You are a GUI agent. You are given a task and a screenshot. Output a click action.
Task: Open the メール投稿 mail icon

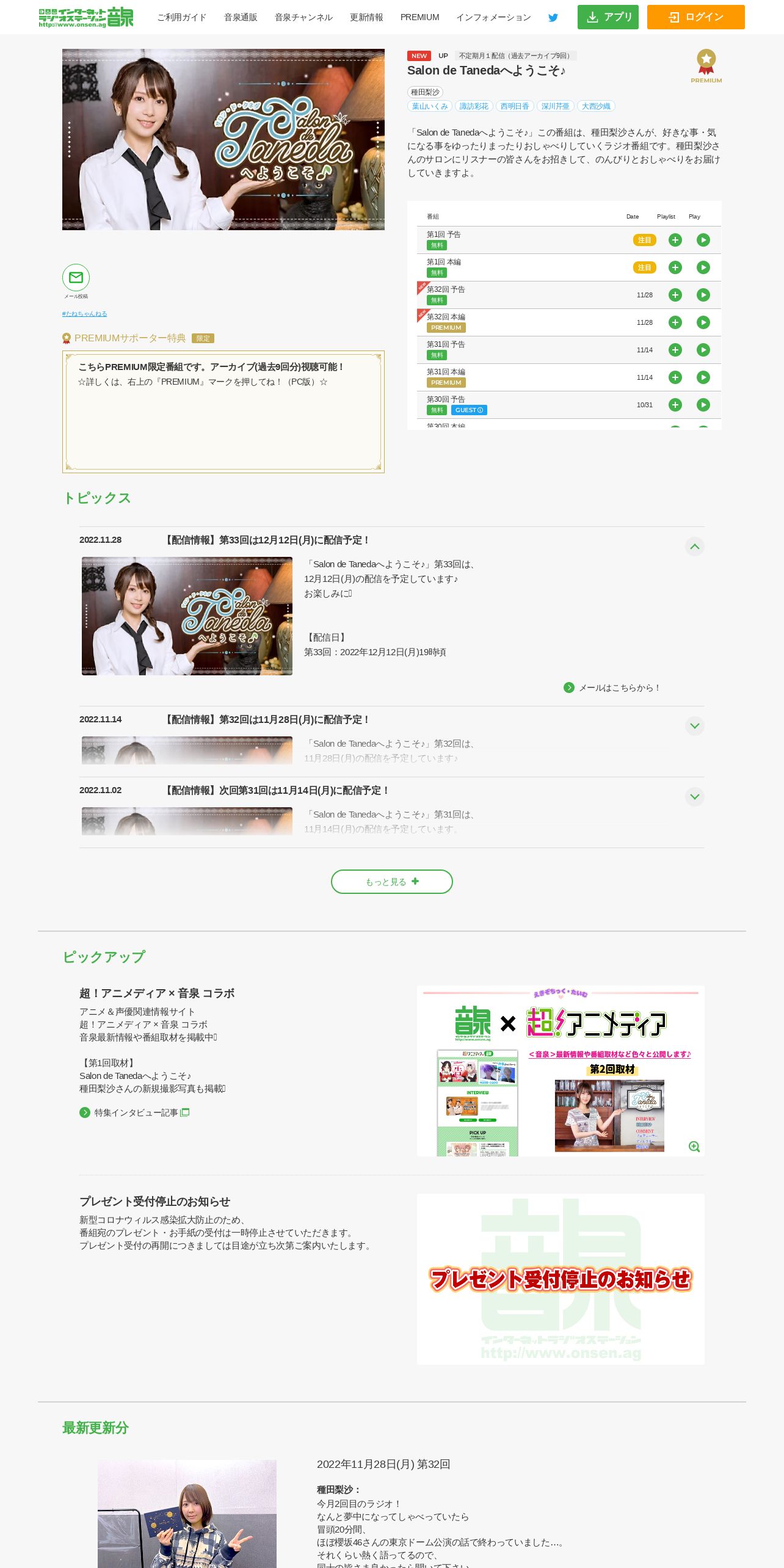76,278
